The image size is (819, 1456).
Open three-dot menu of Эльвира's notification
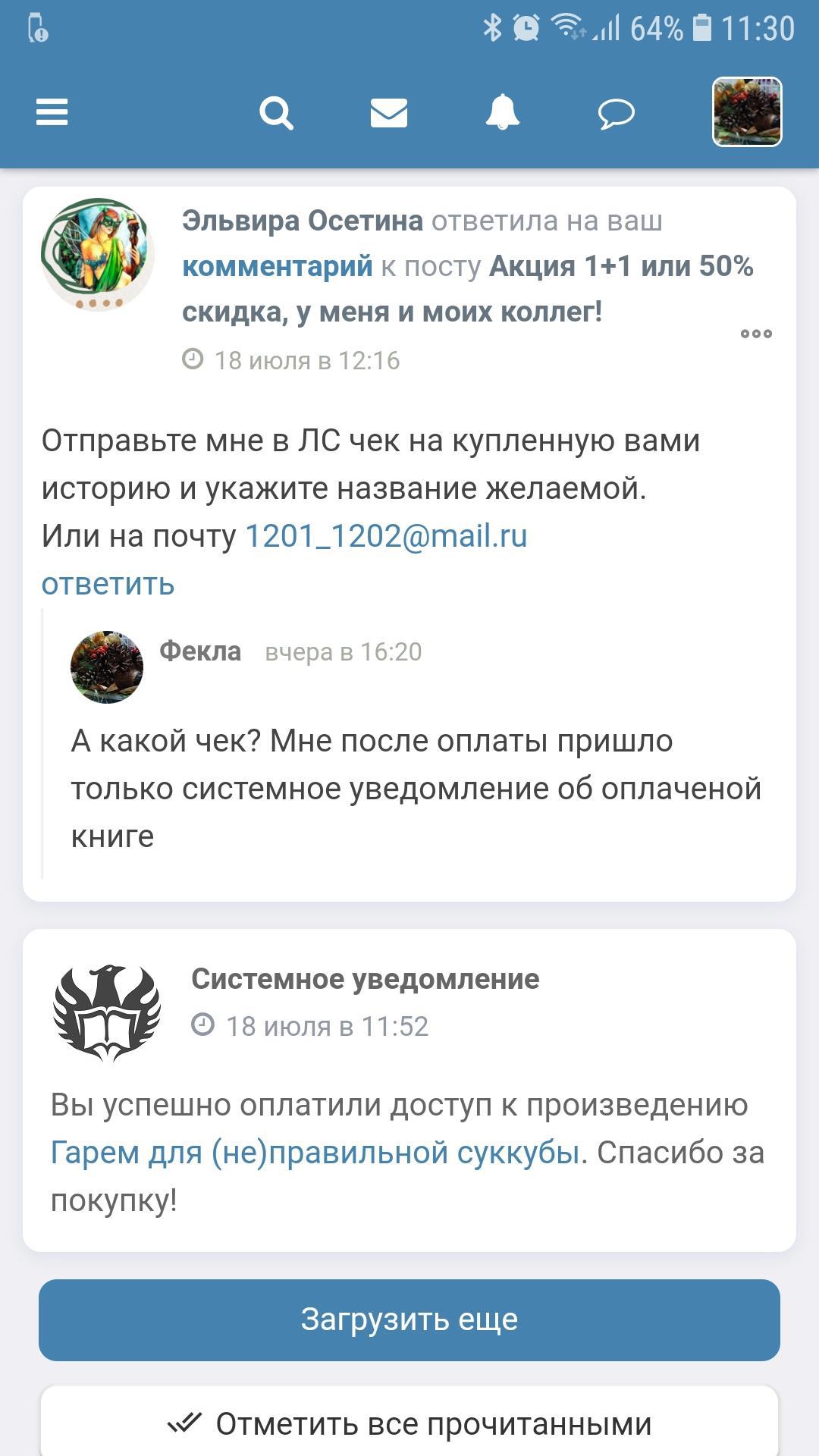756,334
